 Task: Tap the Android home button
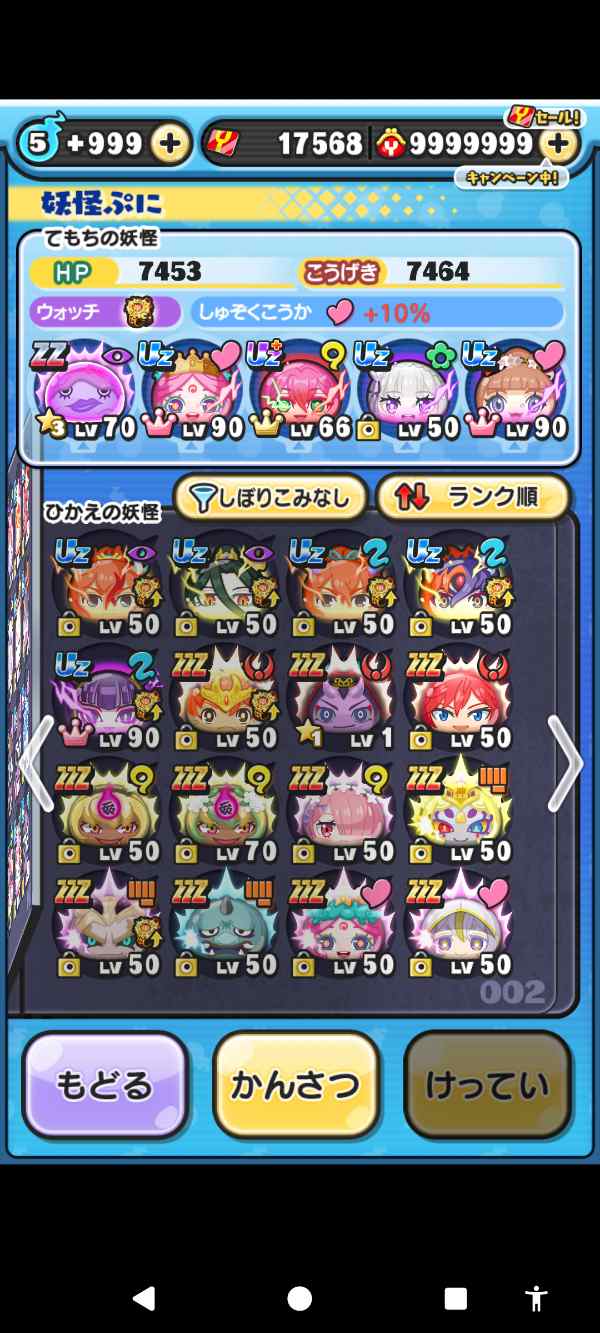299,1298
